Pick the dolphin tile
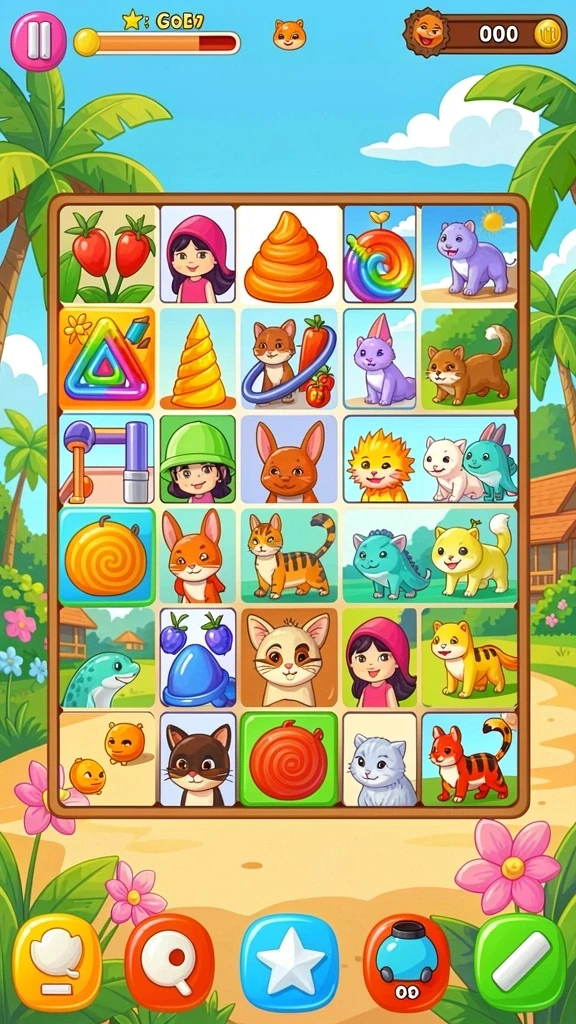The width and height of the screenshot is (576, 1024). 108,658
